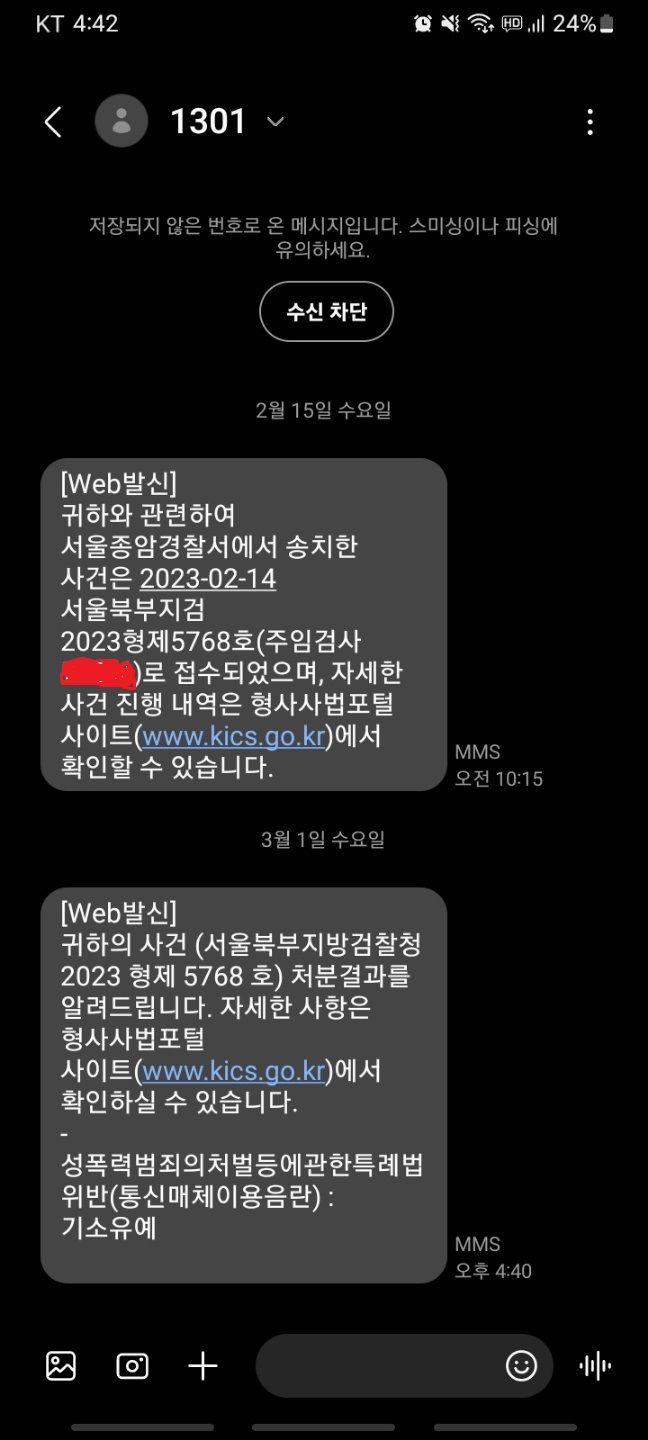The width and height of the screenshot is (648, 1440).
Task: Open the more options menu
Action: click(x=590, y=122)
